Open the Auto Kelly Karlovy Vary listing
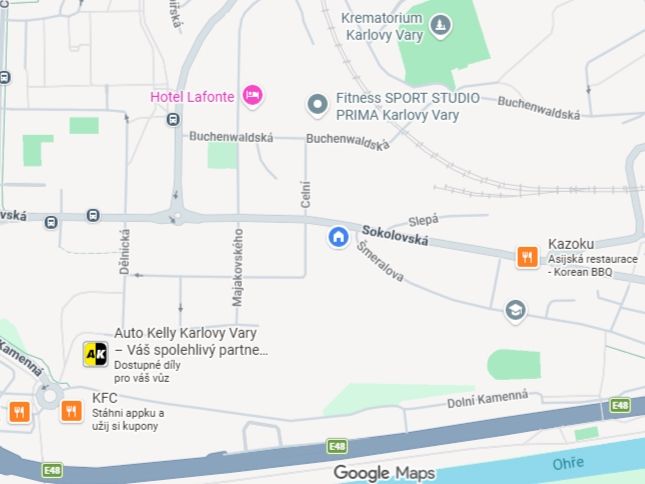Image resolution: width=645 pixels, height=484 pixels. point(95,354)
